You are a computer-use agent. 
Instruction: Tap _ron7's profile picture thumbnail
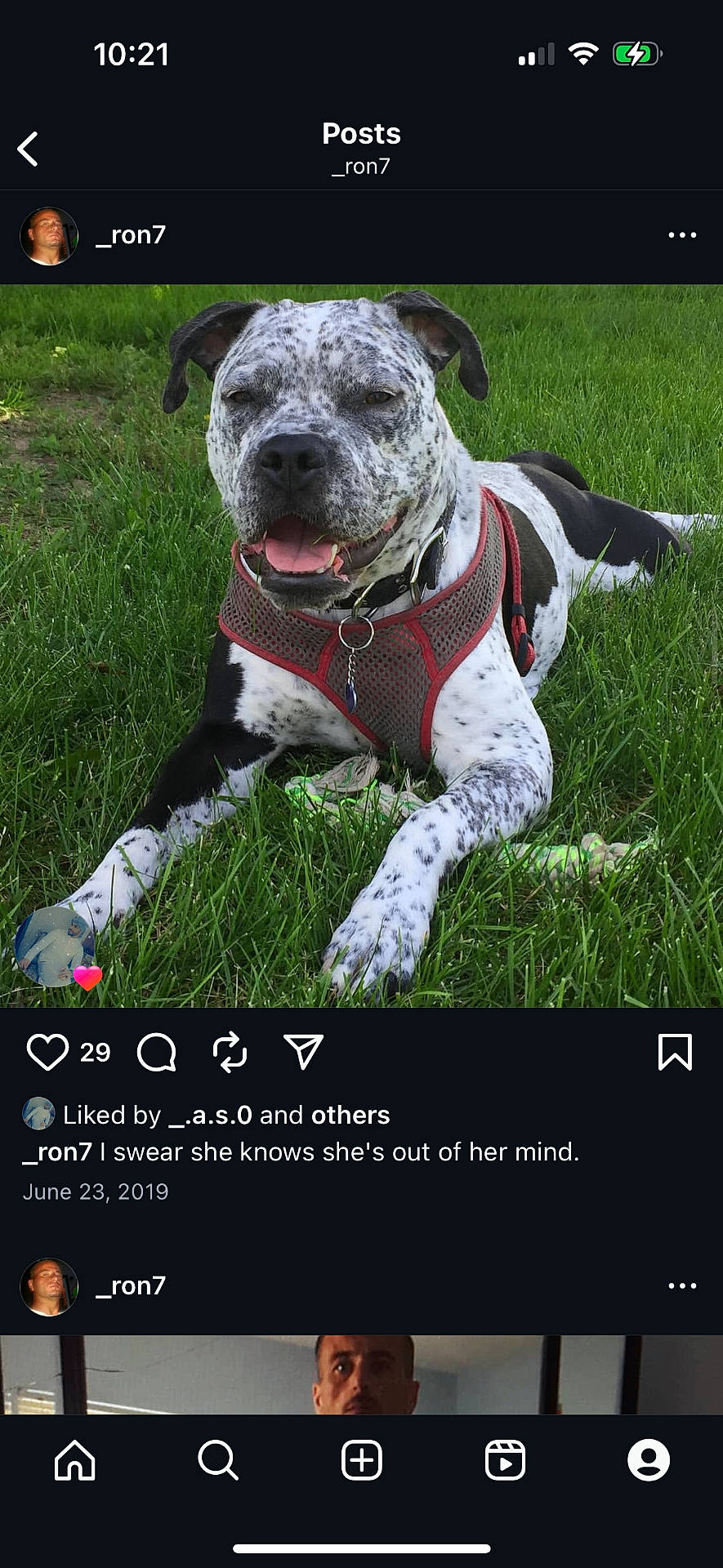click(x=48, y=236)
